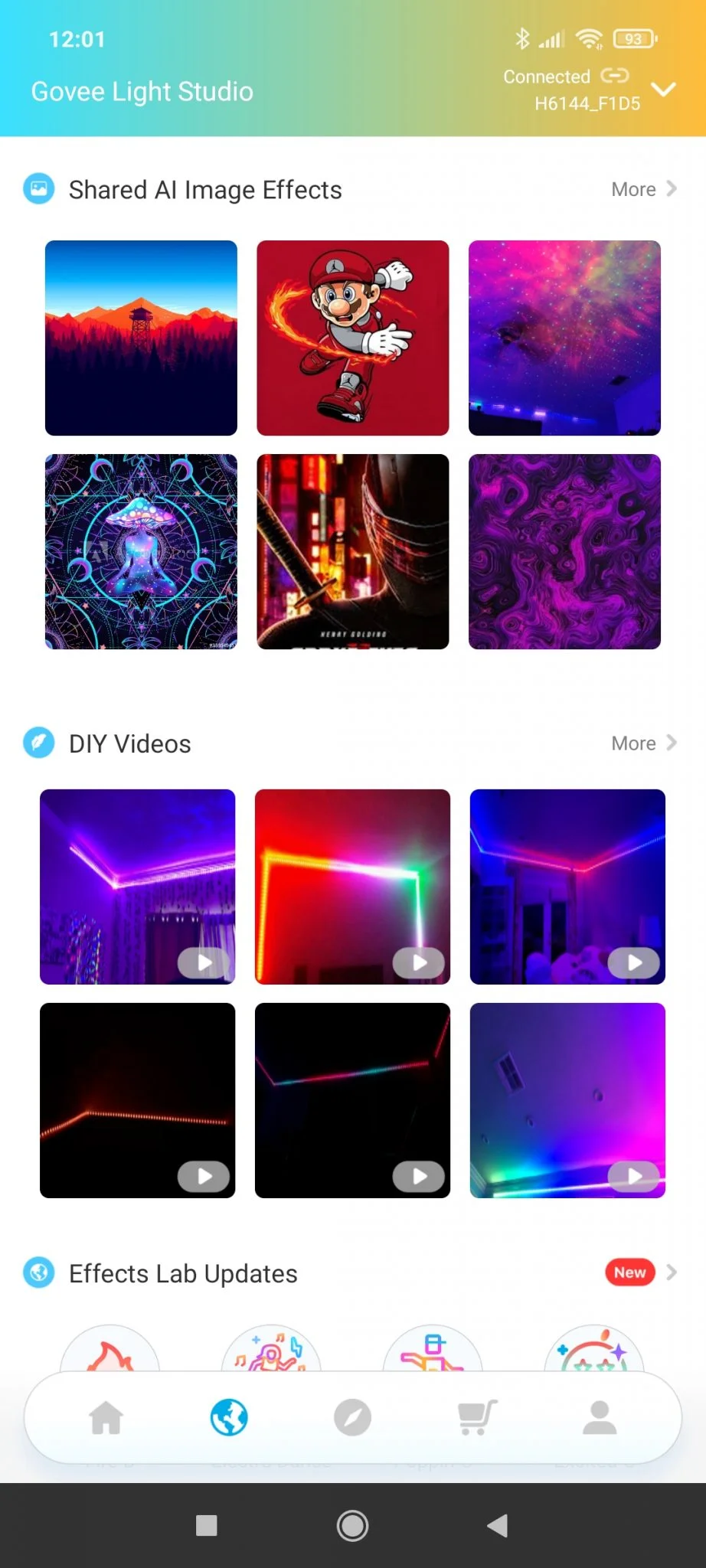
Task: Tap the system back button
Action: point(498,1526)
